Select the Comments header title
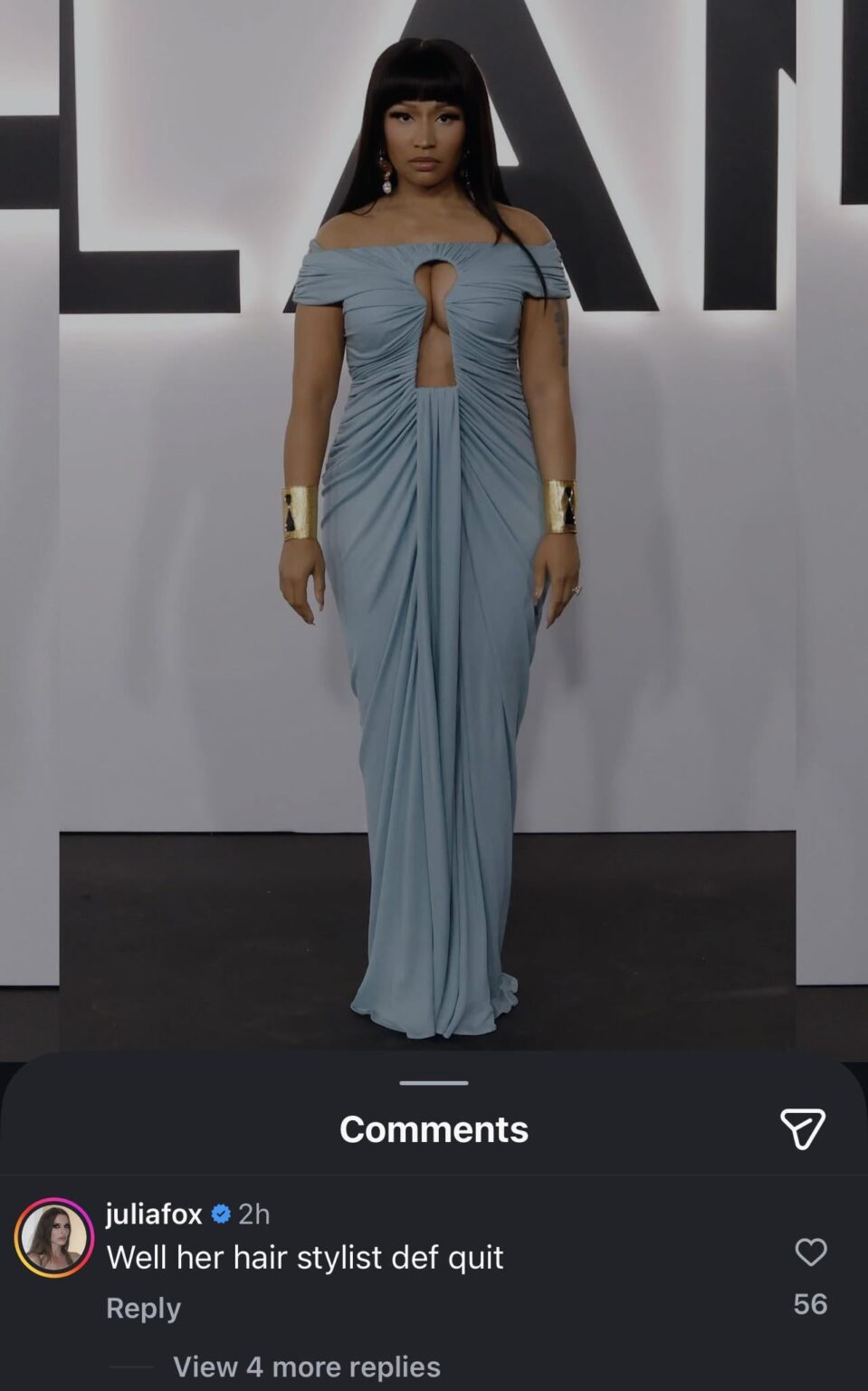The height and width of the screenshot is (1391, 868). point(434,1128)
